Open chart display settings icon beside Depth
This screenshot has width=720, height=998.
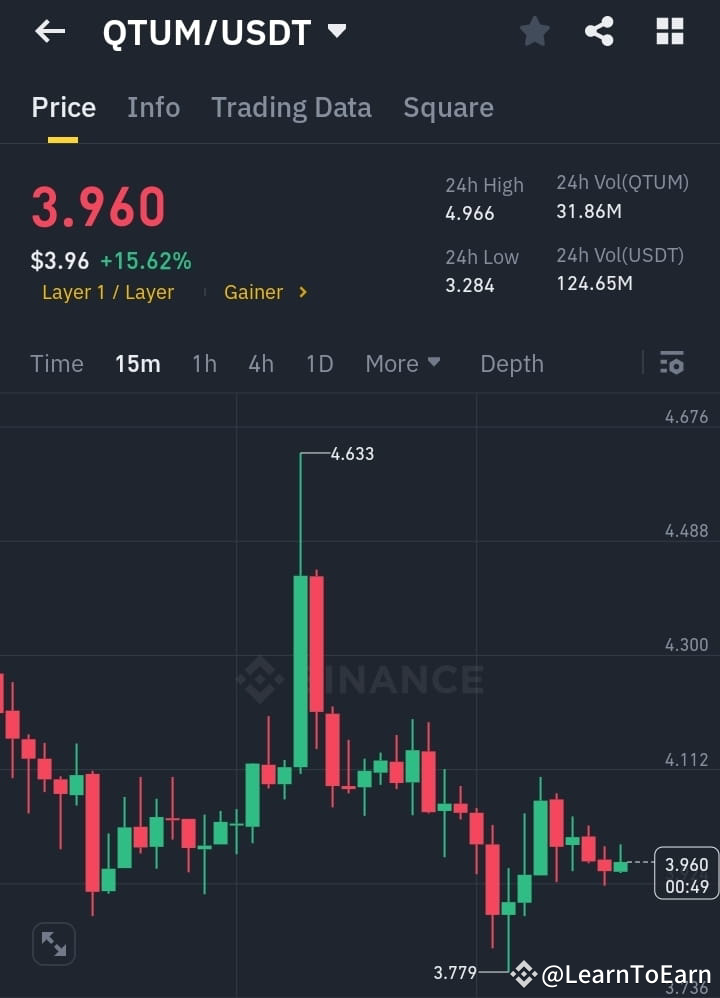672,363
